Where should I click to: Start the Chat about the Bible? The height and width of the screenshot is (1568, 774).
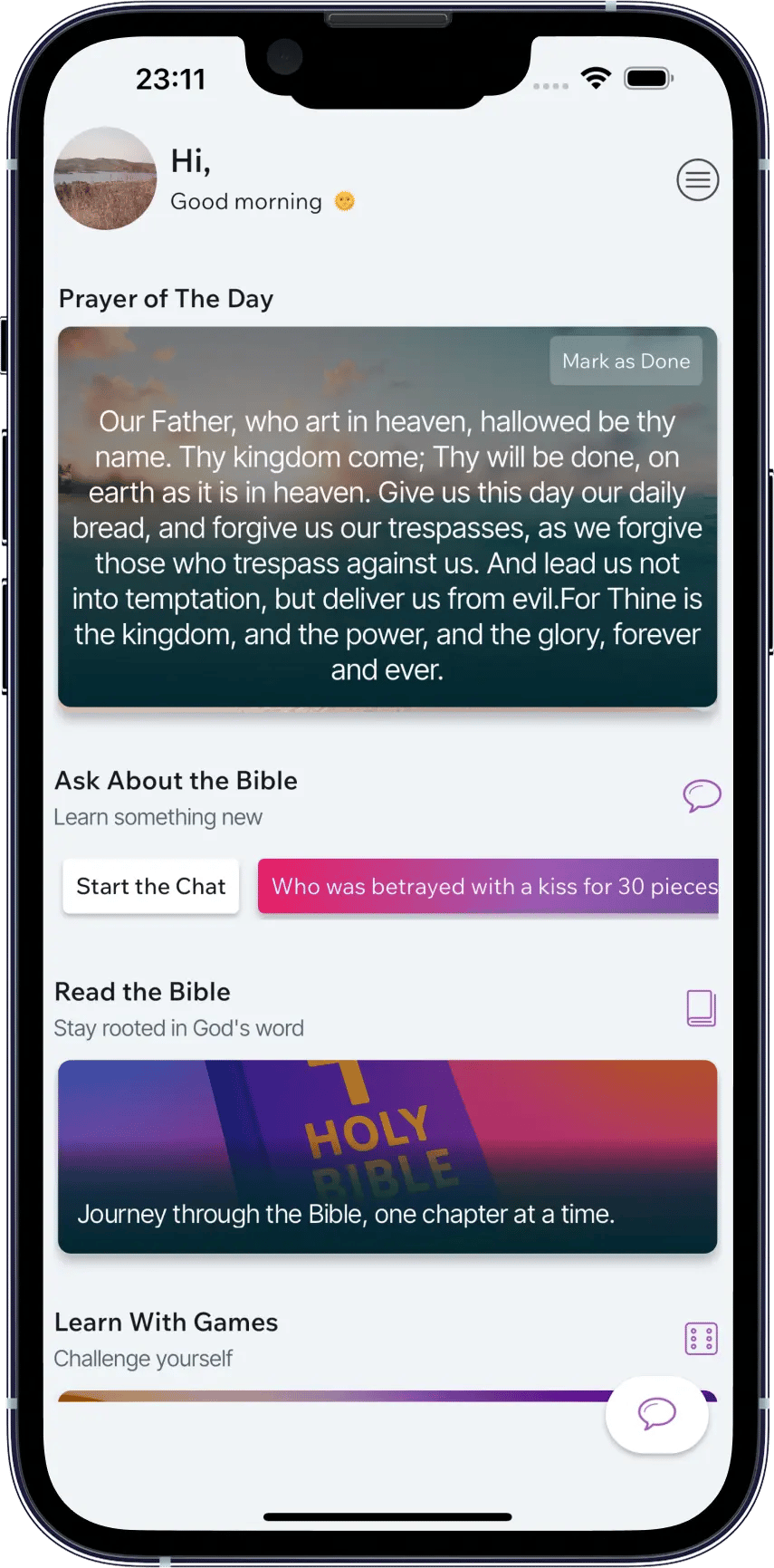pyautogui.click(x=150, y=886)
